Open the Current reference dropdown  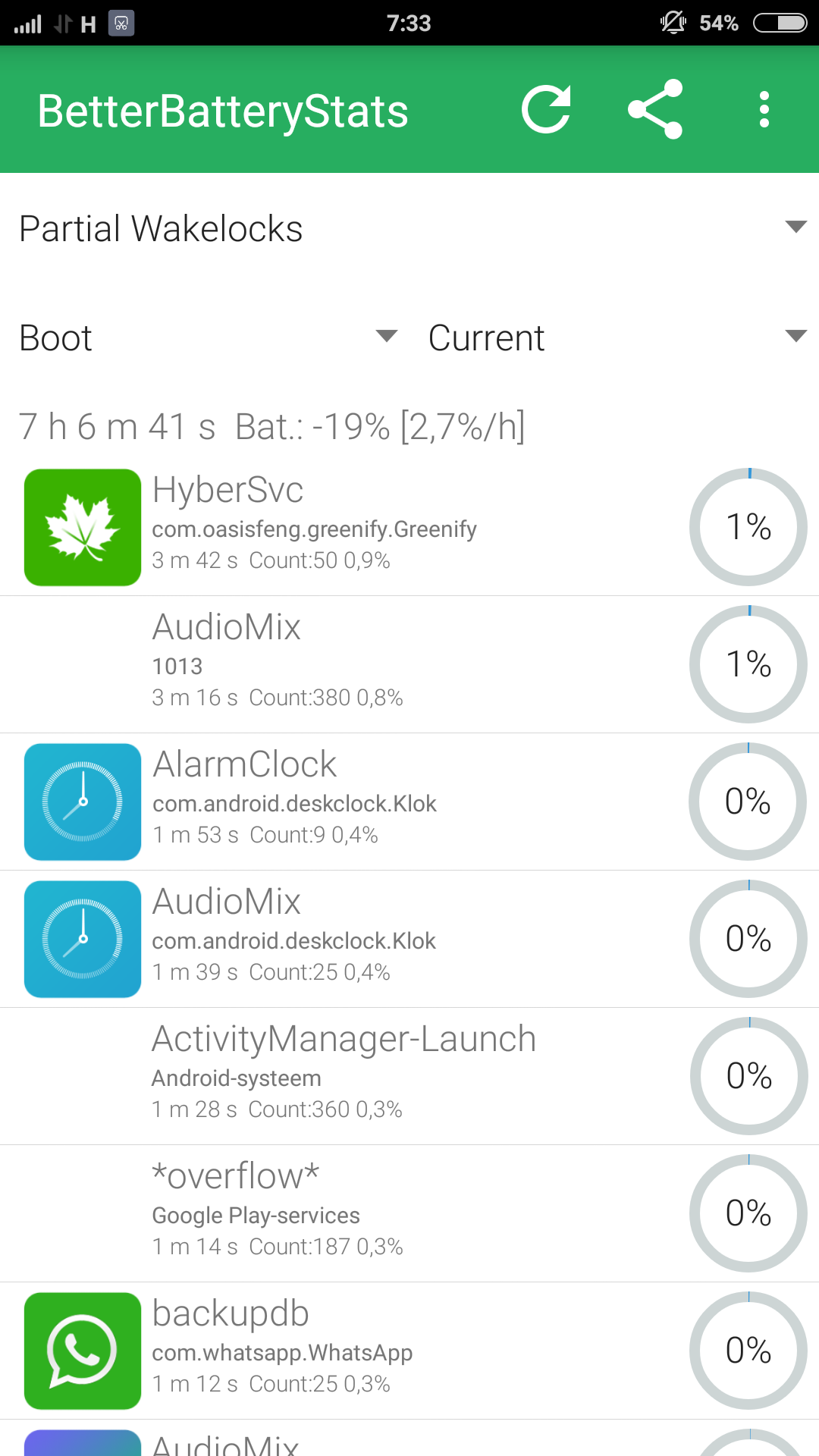[x=614, y=337]
